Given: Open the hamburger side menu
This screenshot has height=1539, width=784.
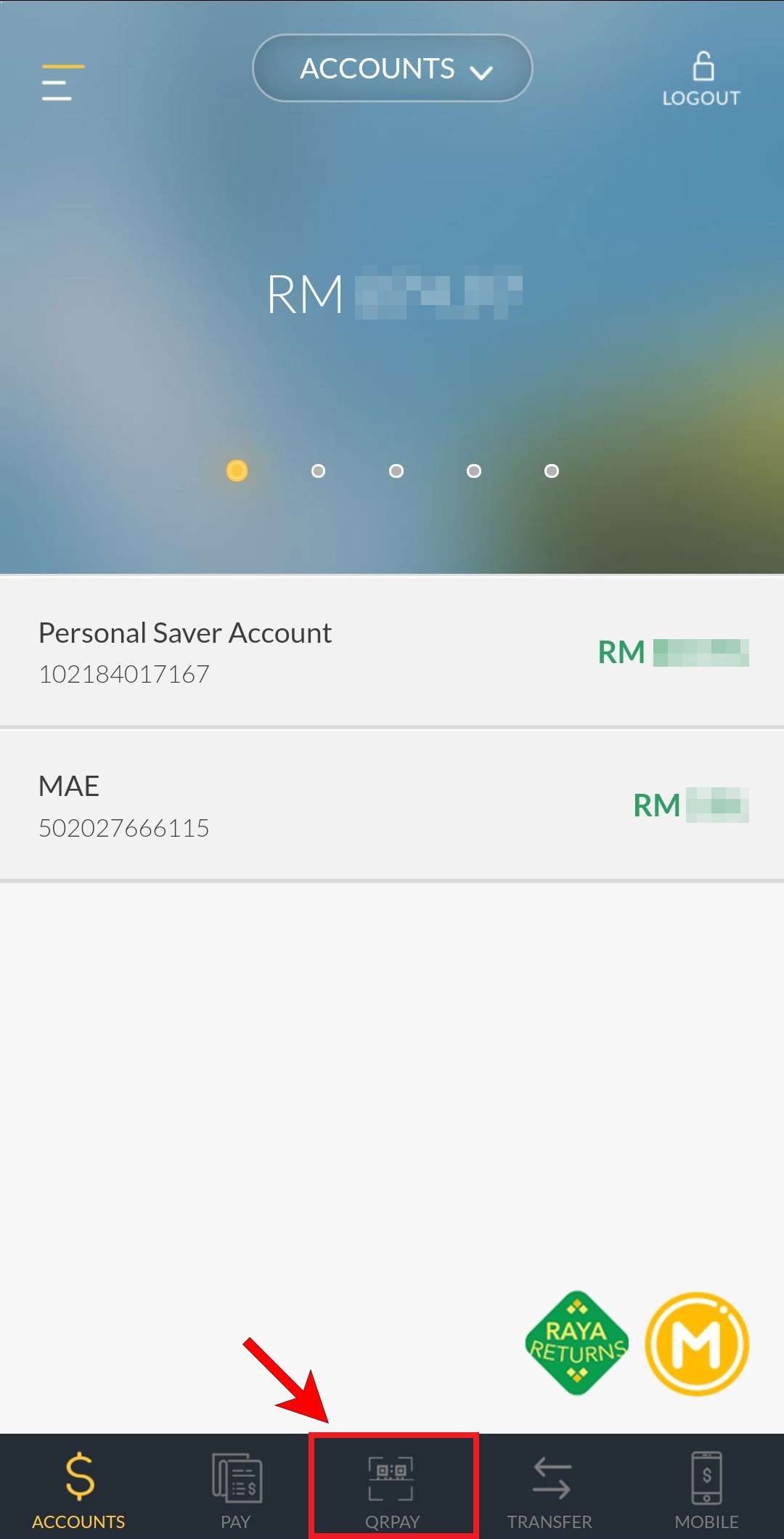Looking at the screenshot, I should [62, 82].
